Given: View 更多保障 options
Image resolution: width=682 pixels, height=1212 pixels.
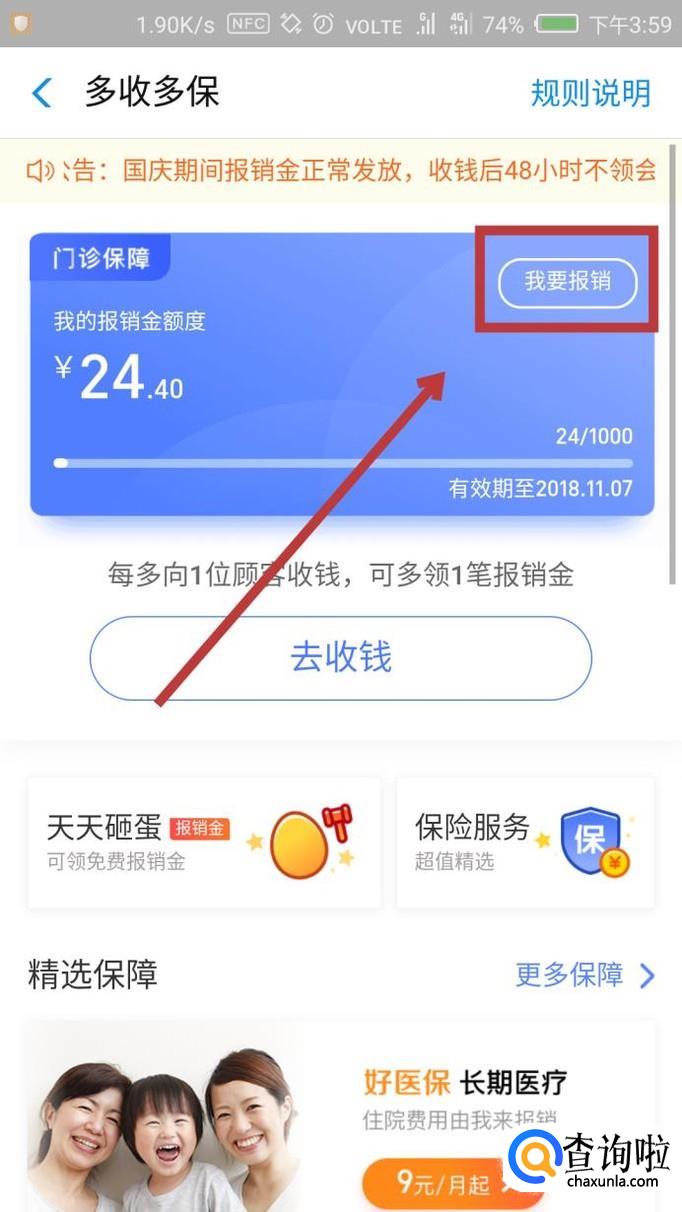Looking at the screenshot, I should (x=585, y=974).
